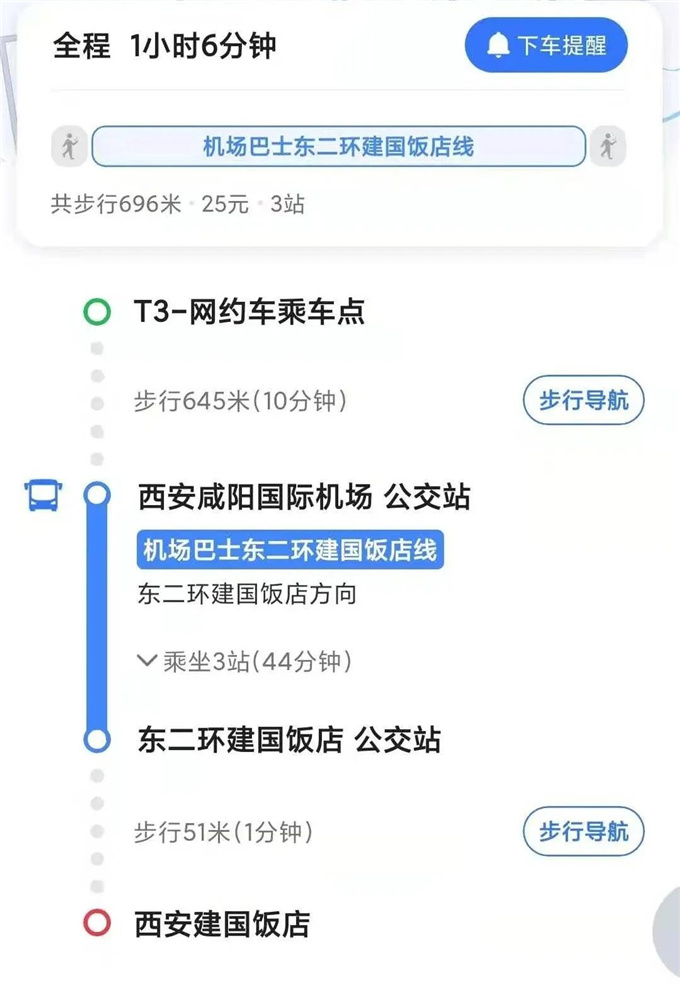Open the blue 机场巴士东二环建国饭店线 line tag

coord(290,551)
